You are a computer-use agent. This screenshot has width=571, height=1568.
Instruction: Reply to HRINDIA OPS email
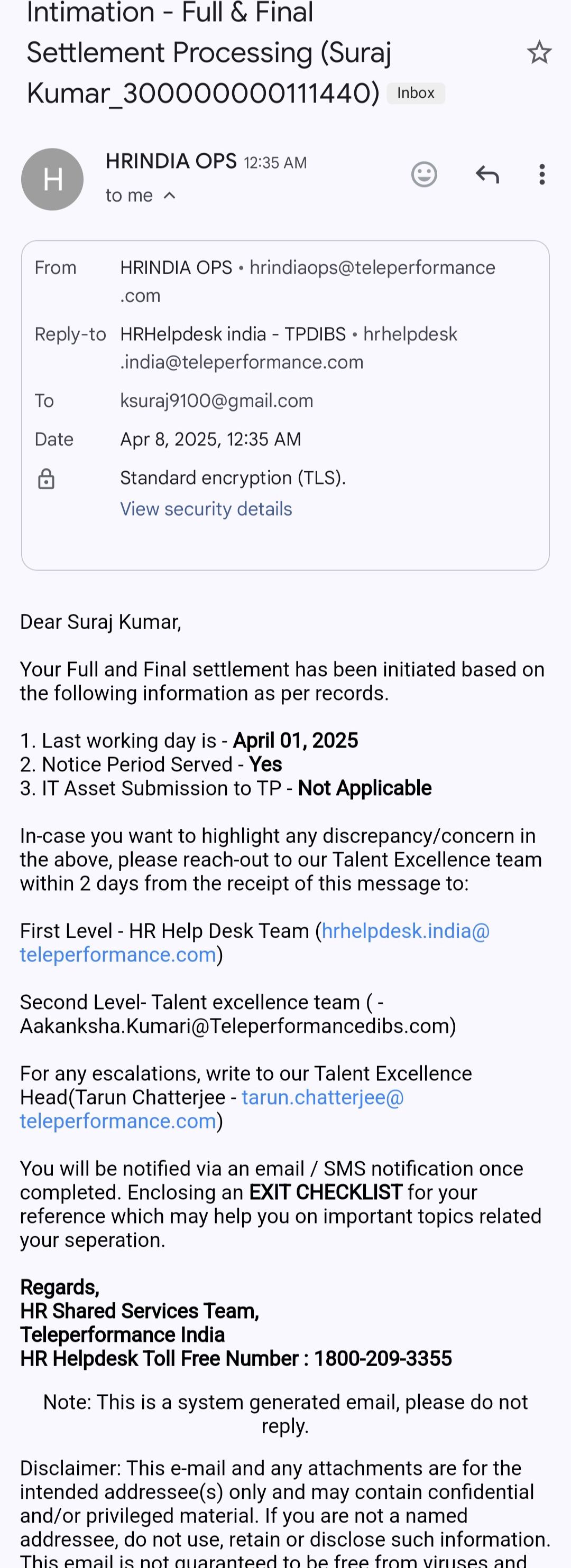pyautogui.click(x=487, y=175)
